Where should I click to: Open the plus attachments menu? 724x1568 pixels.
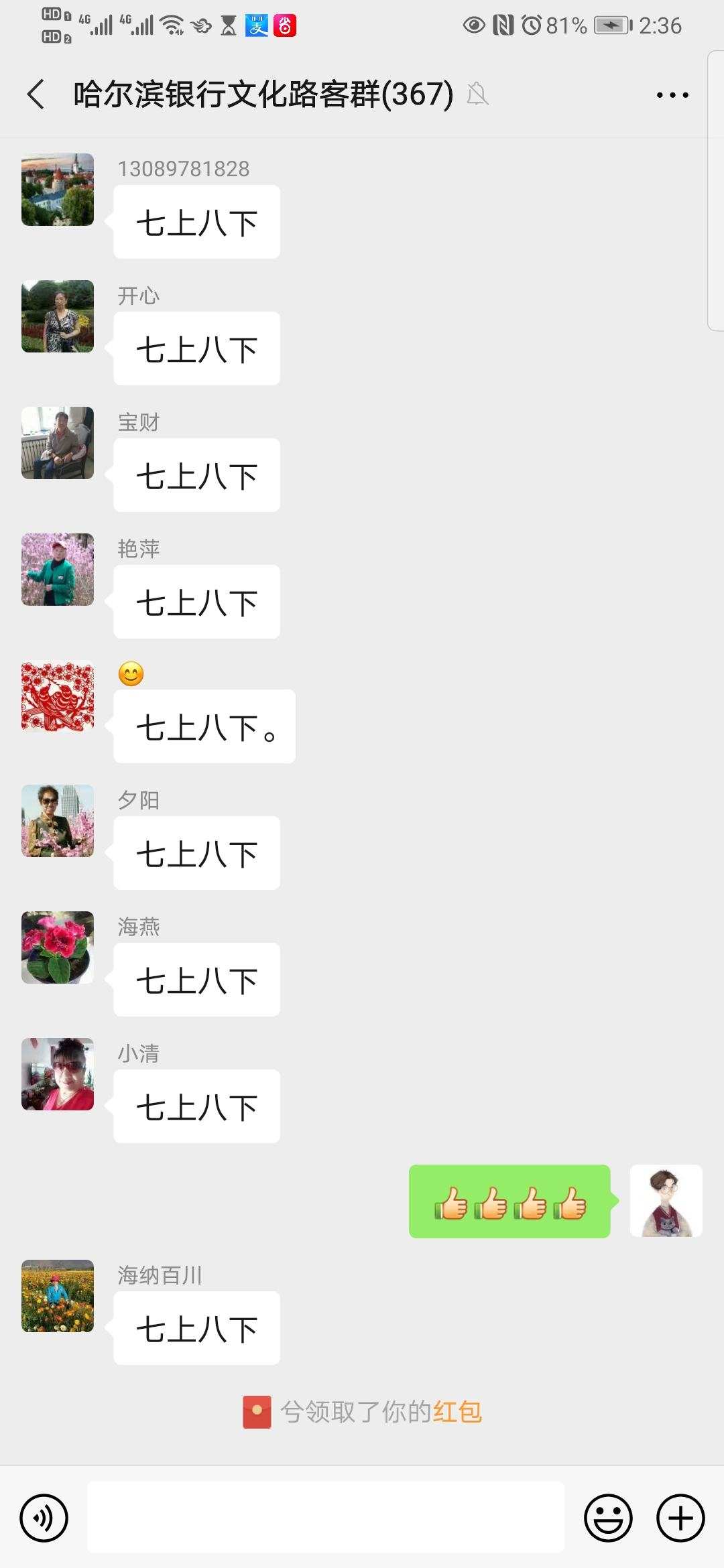click(x=680, y=1518)
